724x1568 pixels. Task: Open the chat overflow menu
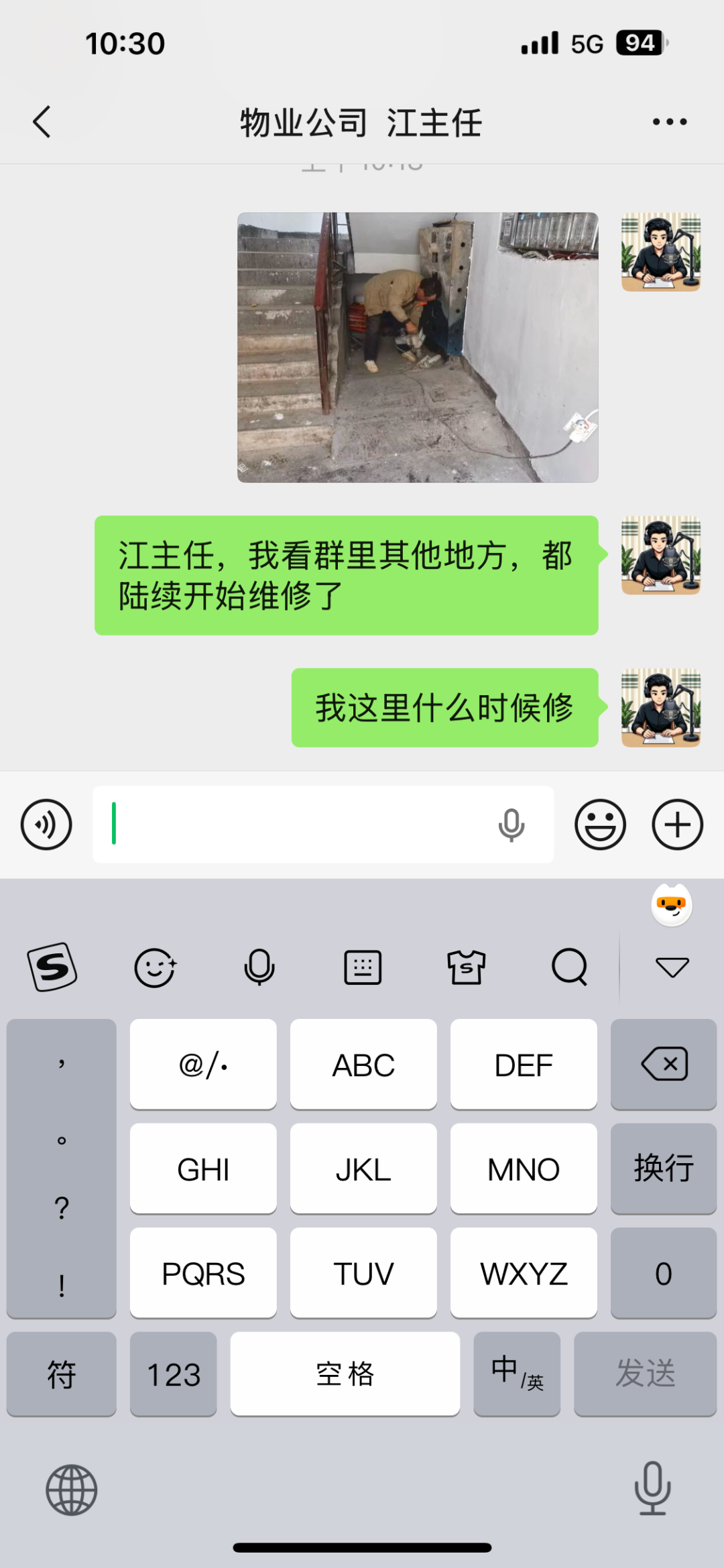pos(669,122)
